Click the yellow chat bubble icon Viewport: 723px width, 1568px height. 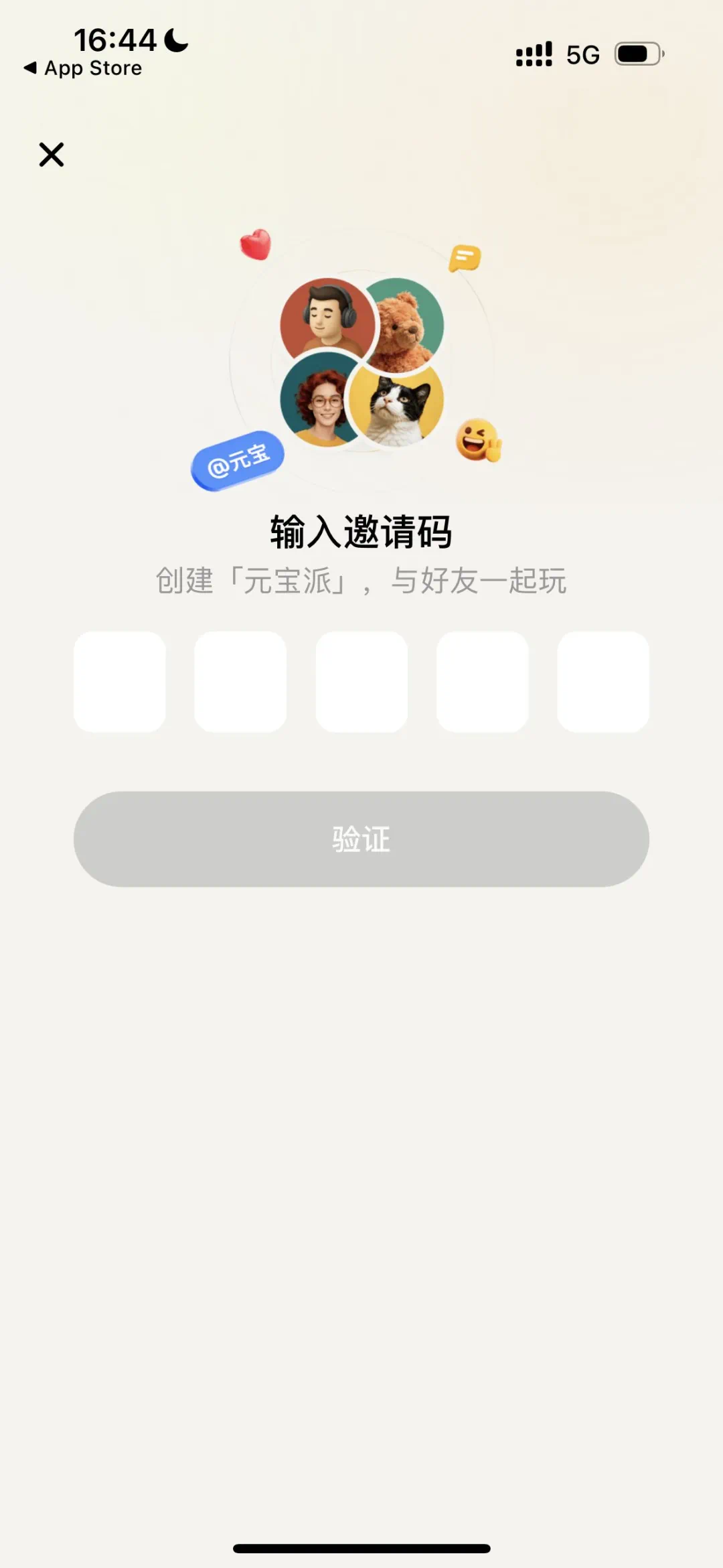[467, 255]
